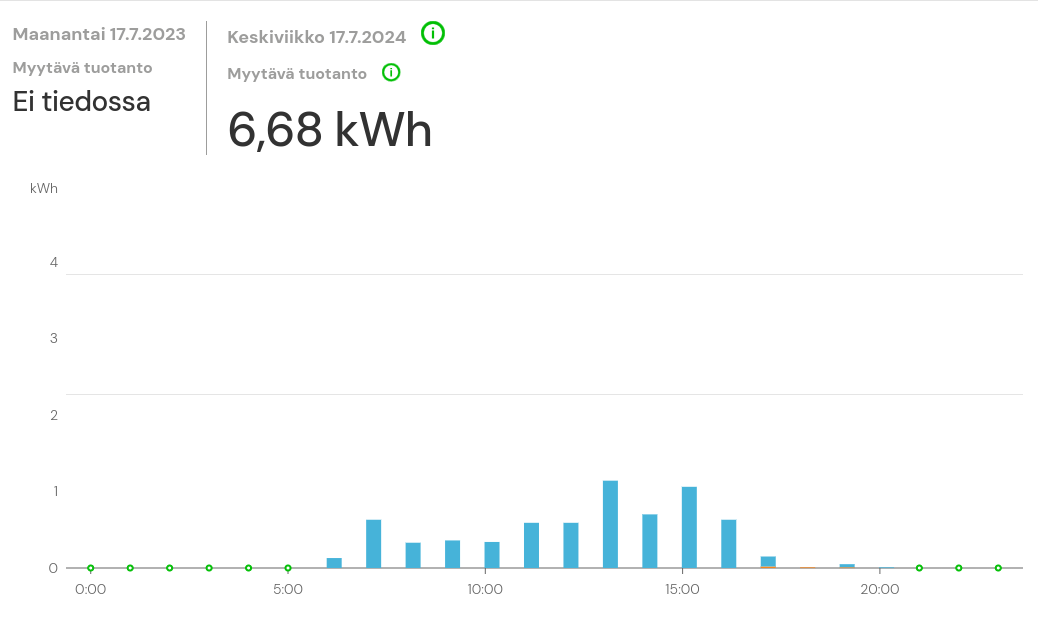Select the tallest bar at 13:00
The width and height of the screenshot is (1038, 617).
click(x=610, y=524)
